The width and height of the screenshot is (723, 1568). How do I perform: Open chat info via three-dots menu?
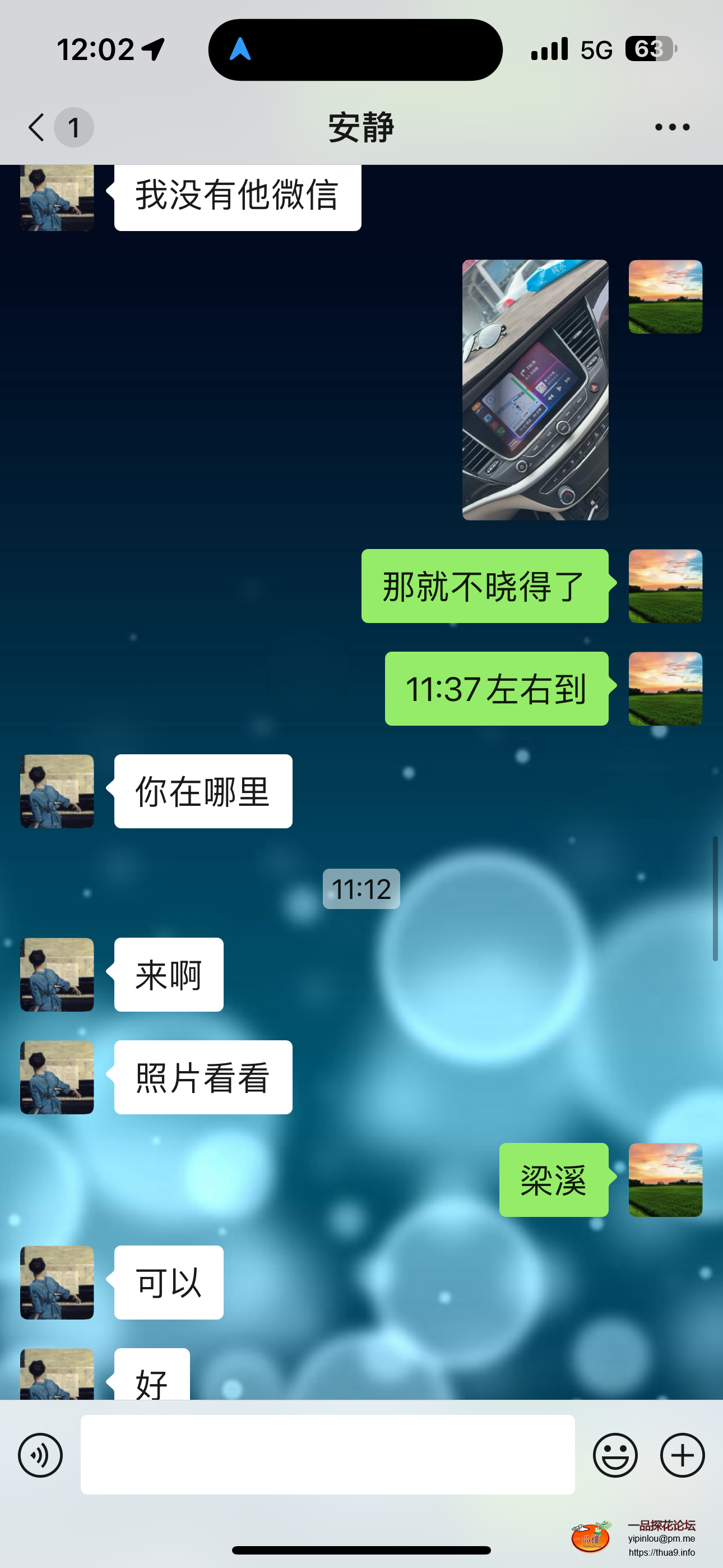672,127
